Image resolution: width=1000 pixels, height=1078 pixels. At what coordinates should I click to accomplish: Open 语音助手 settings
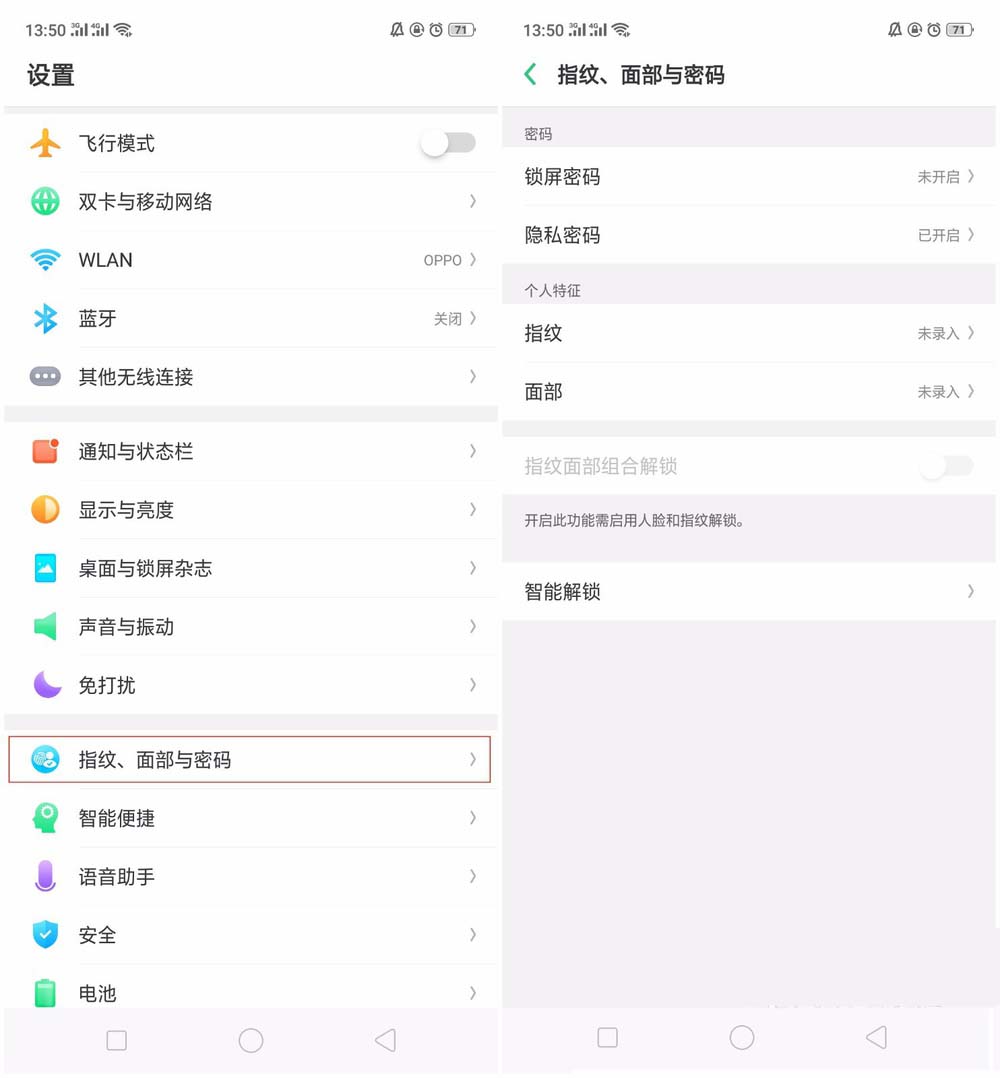[250, 877]
